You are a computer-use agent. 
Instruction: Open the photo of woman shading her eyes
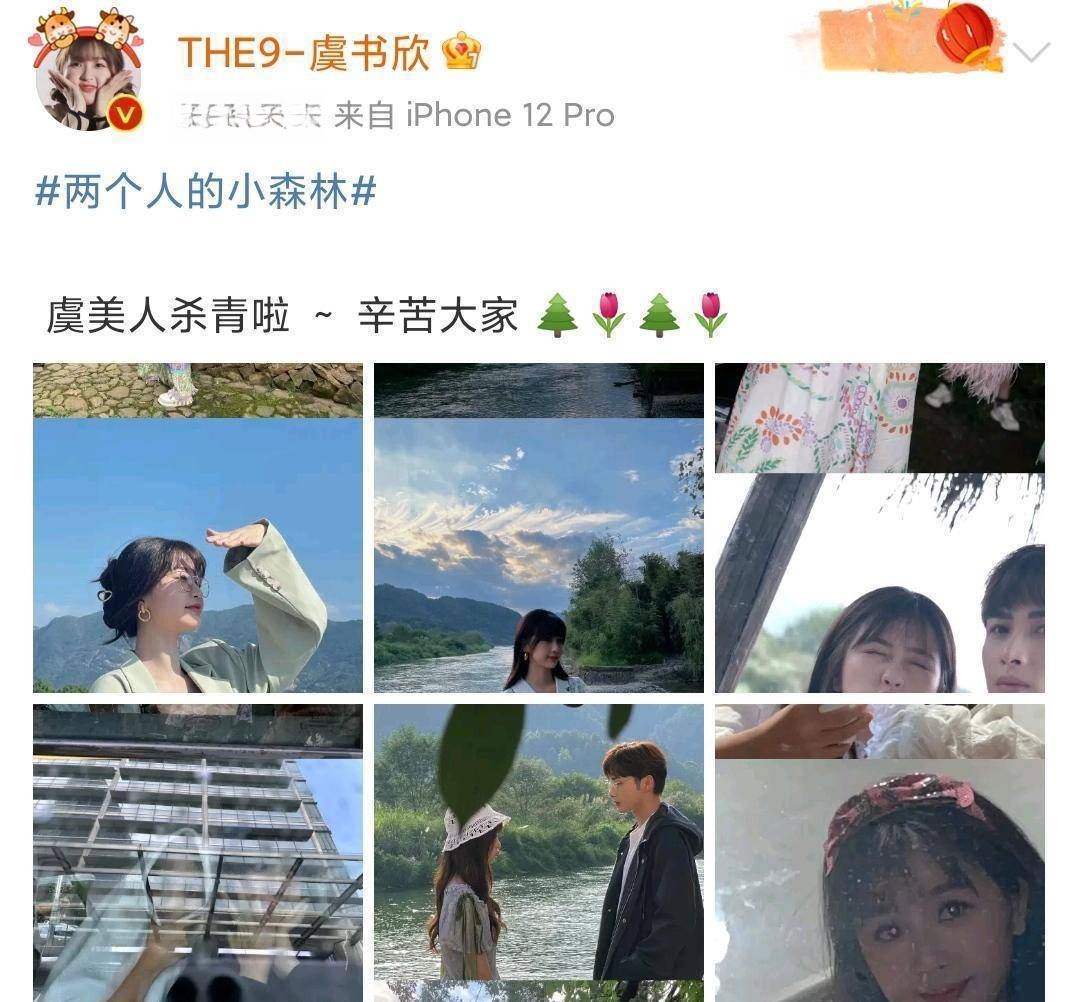coord(197,528)
